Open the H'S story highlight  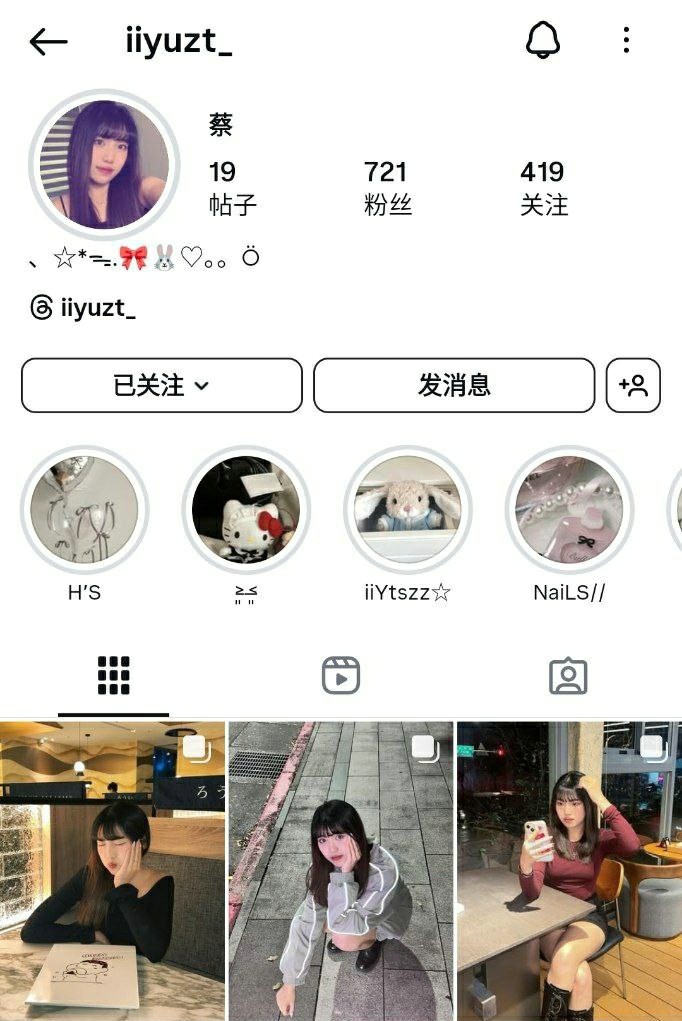click(84, 509)
